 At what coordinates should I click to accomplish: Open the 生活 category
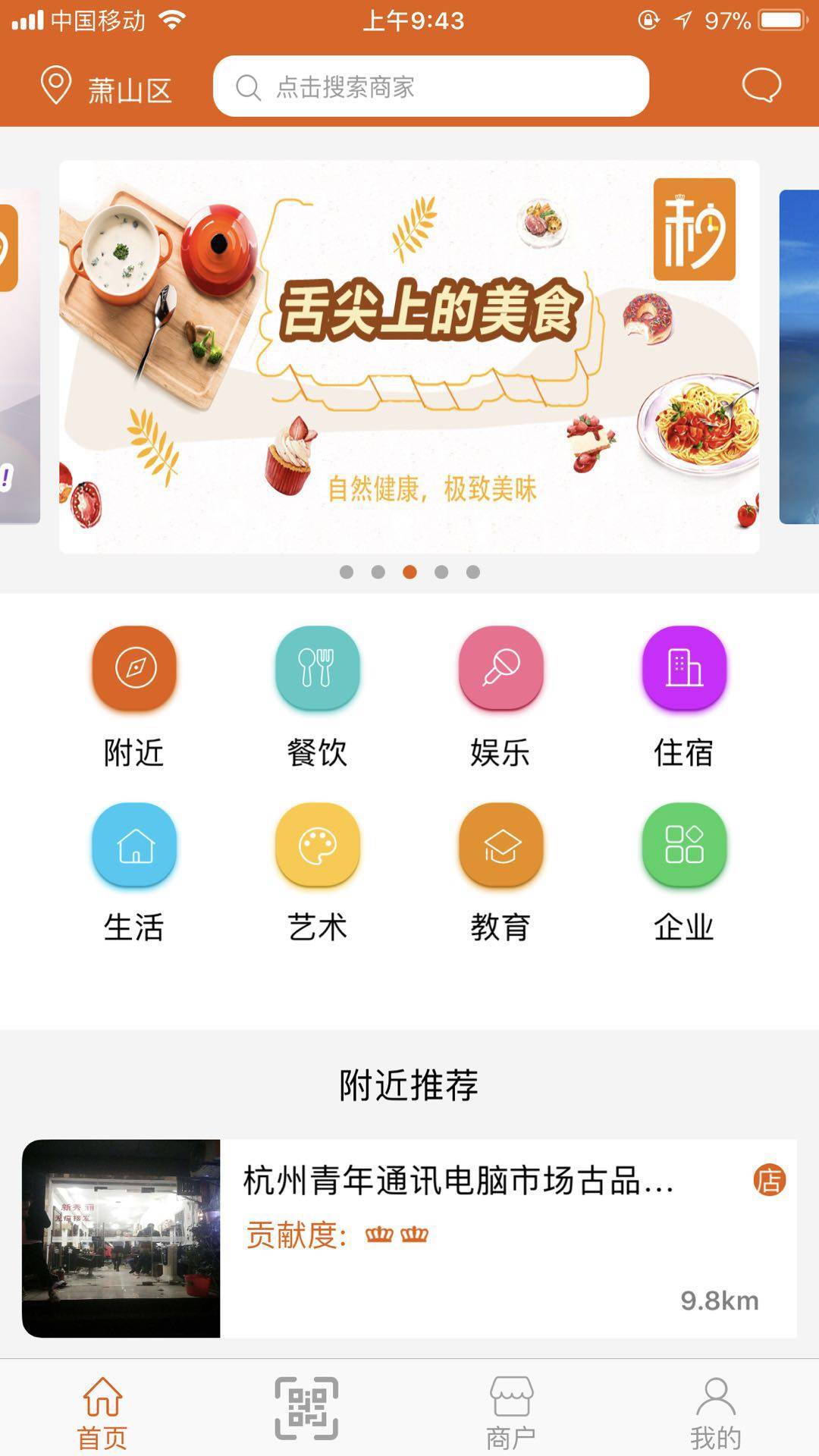pyautogui.click(x=134, y=872)
